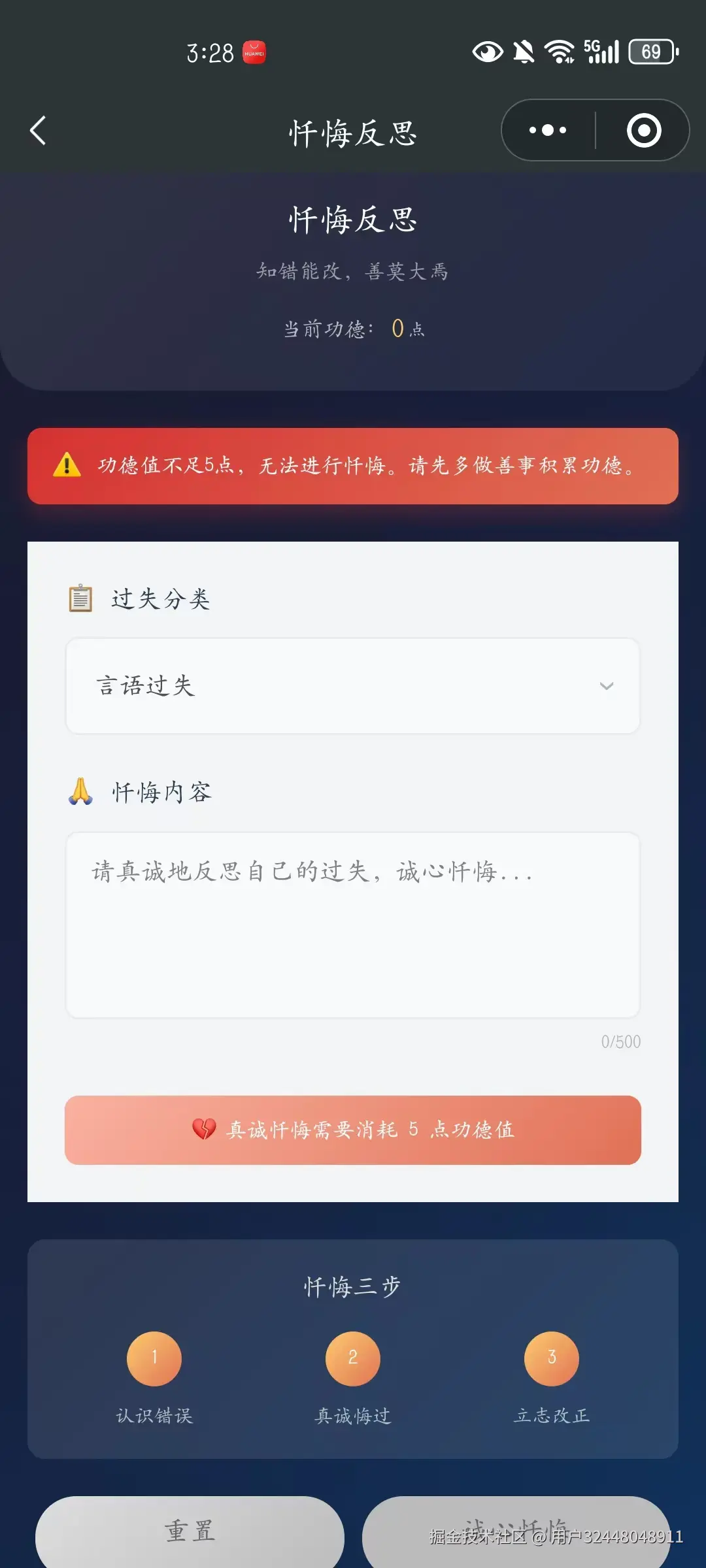Tap the HUAWEI app badge in the status bar
Viewport: 706px width, 1568px height.
coord(254,53)
